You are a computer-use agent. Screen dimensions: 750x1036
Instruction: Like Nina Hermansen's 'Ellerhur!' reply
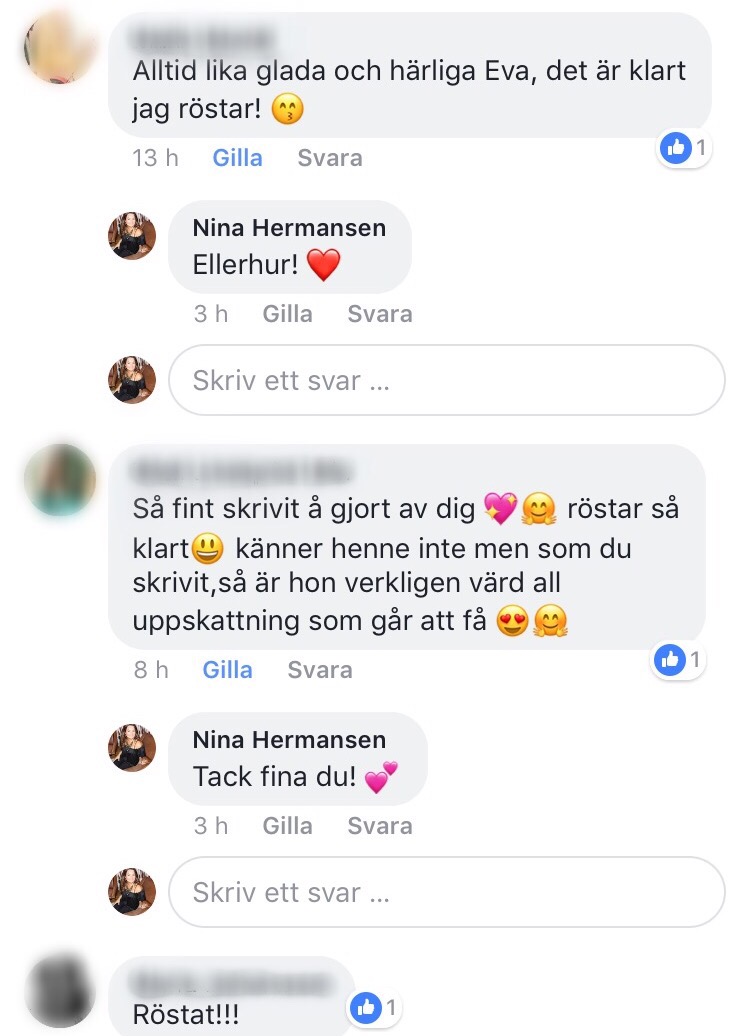coord(287,314)
